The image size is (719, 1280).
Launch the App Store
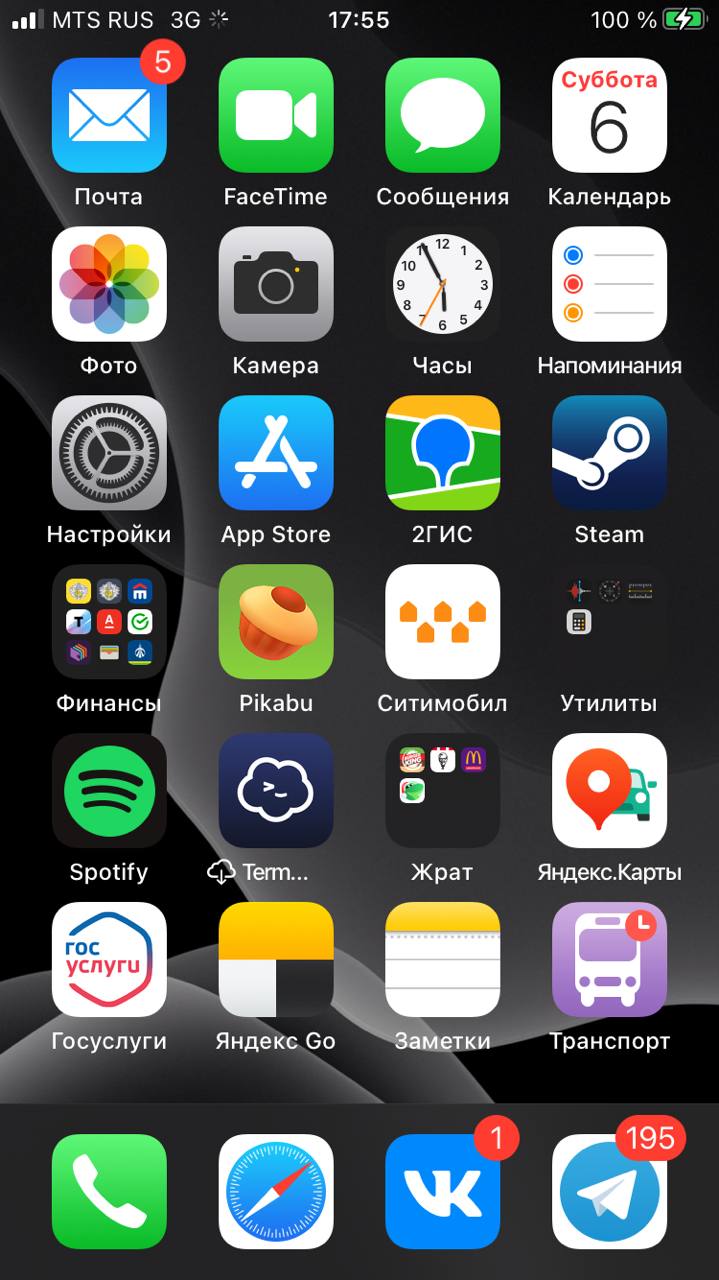pyautogui.click(x=276, y=453)
